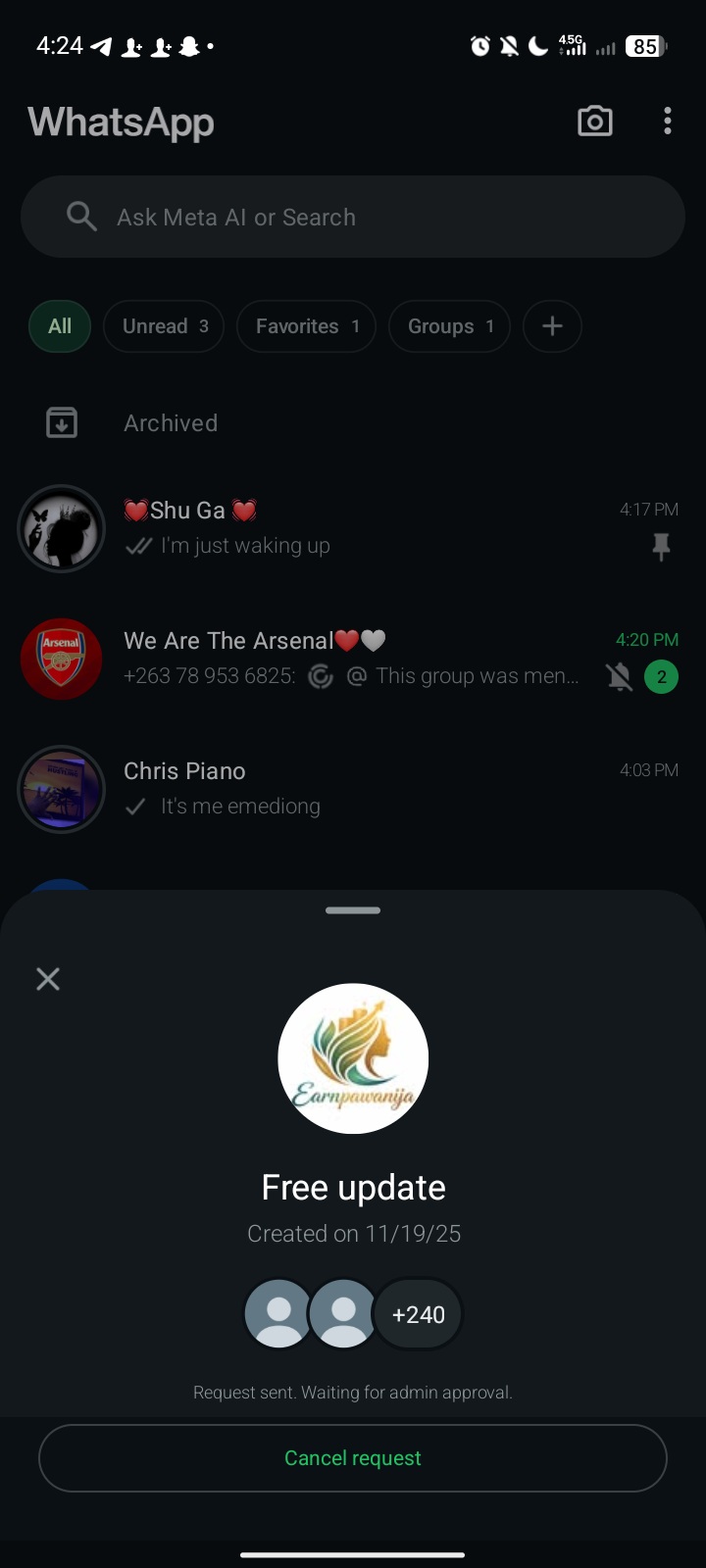Open the Chris Piano conversation
706x1568 pixels.
[x=353, y=789]
